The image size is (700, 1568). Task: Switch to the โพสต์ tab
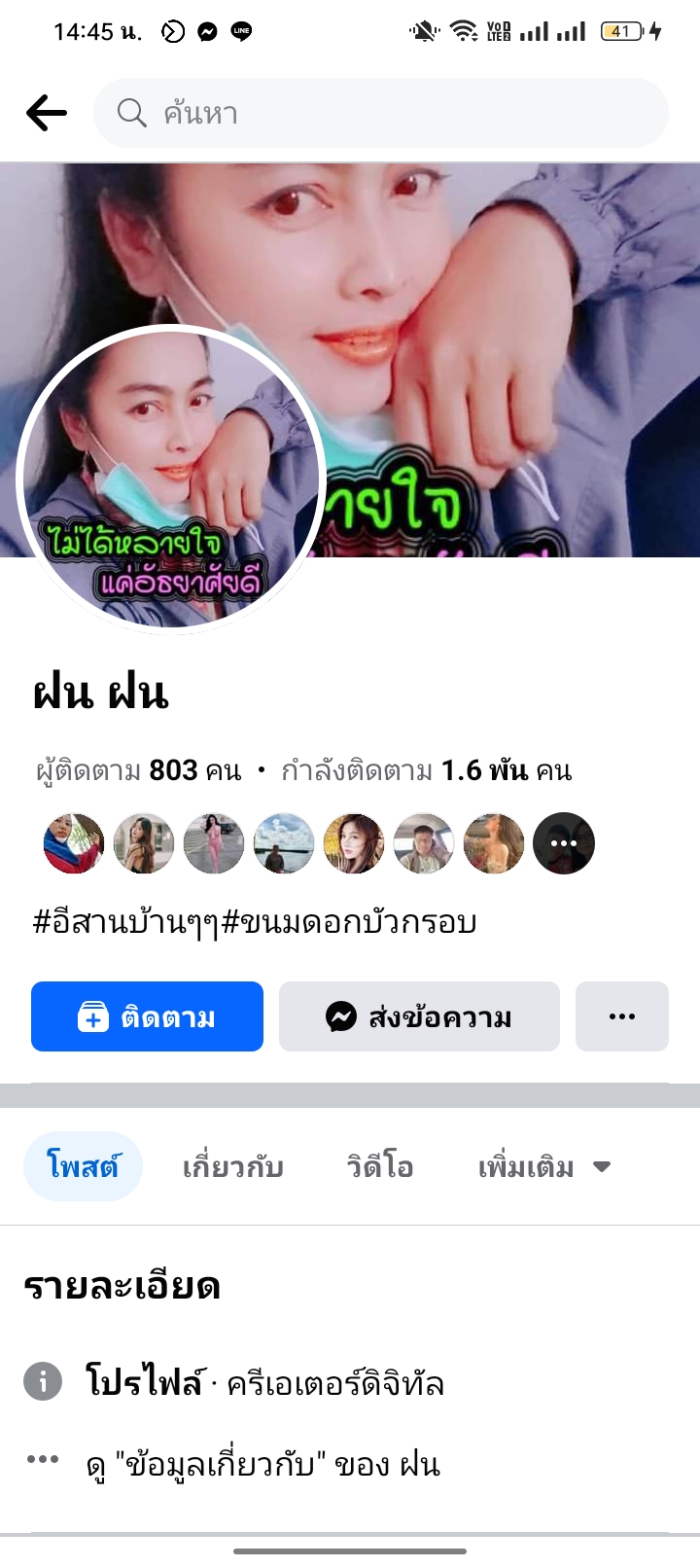pyautogui.click(x=83, y=1166)
